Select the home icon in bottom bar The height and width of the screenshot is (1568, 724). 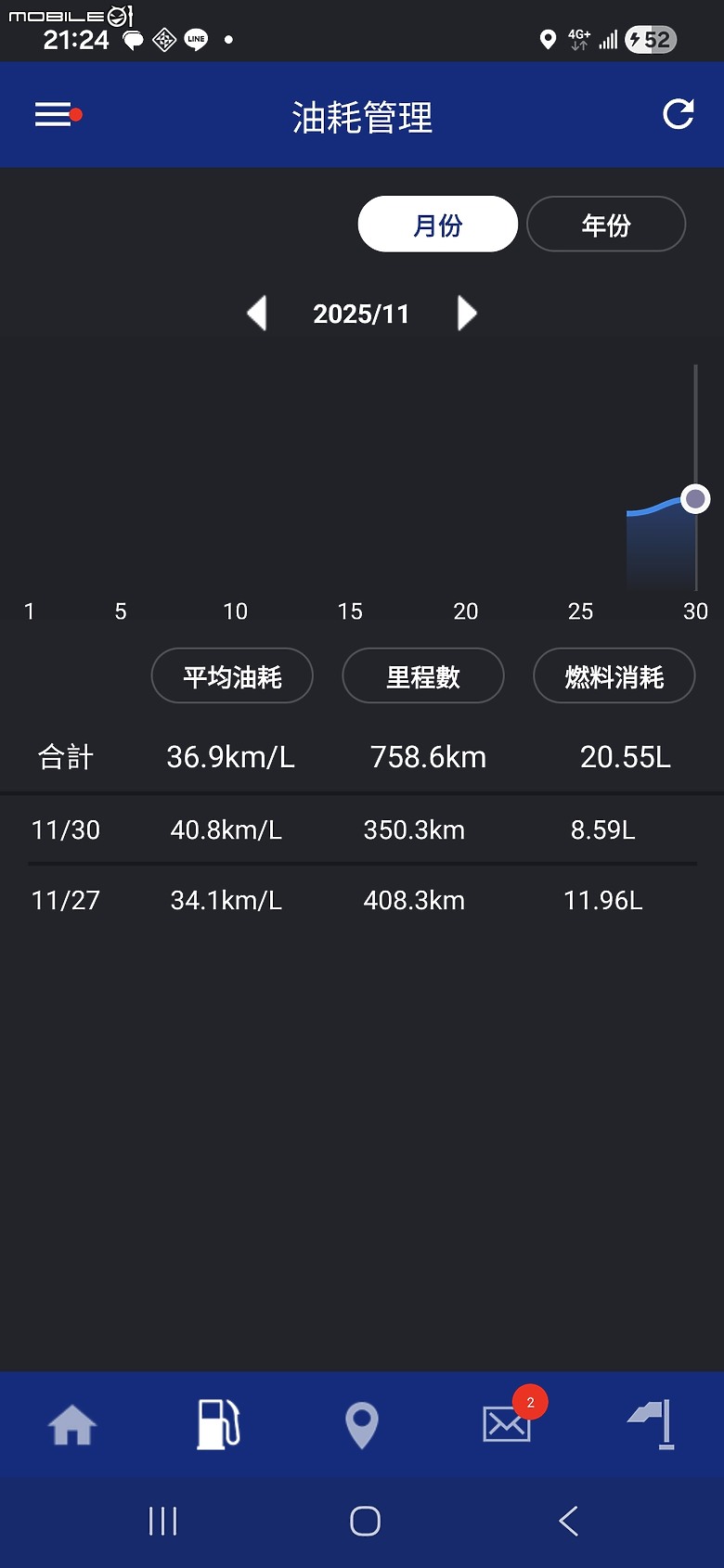[72, 1425]
